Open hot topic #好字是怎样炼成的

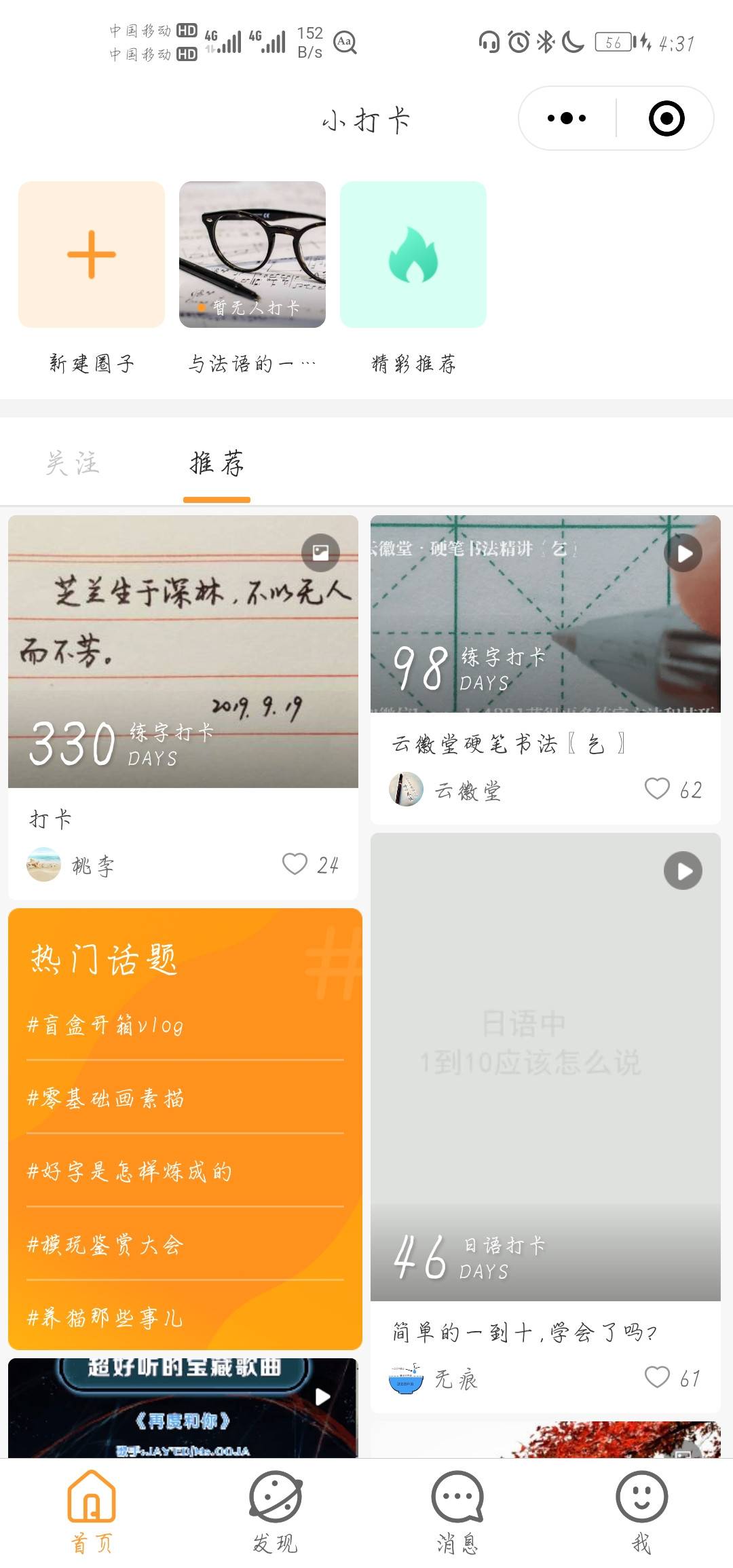tap(129, 1172)
